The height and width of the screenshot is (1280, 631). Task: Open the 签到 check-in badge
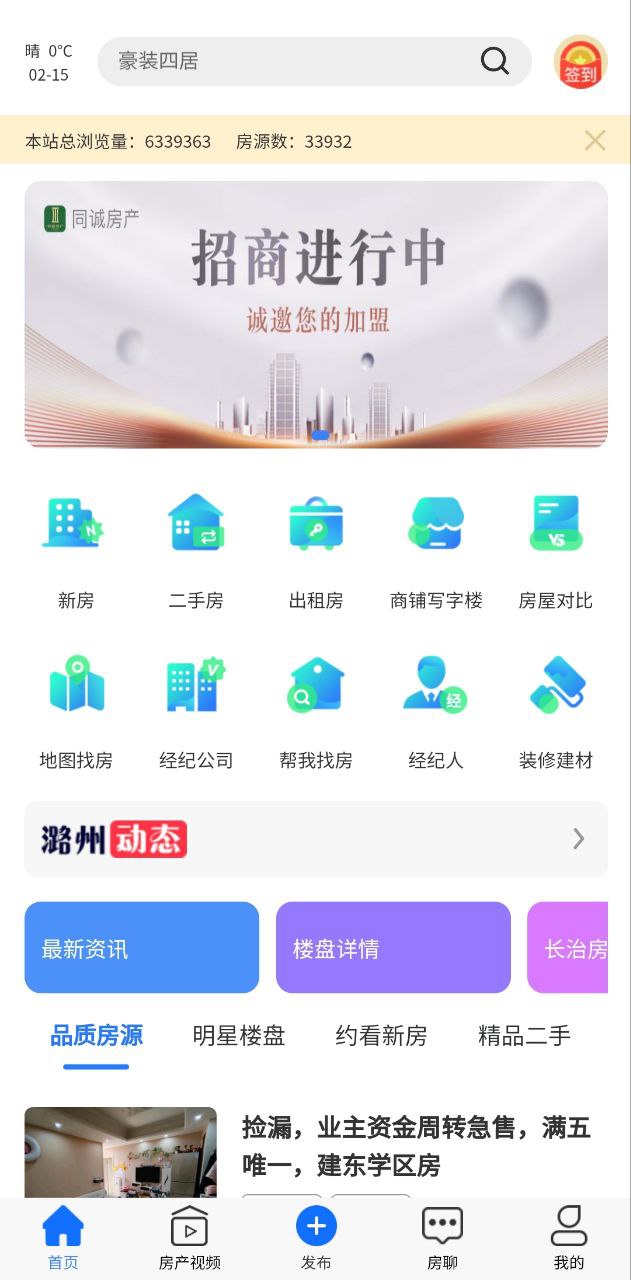click(580, 62)
